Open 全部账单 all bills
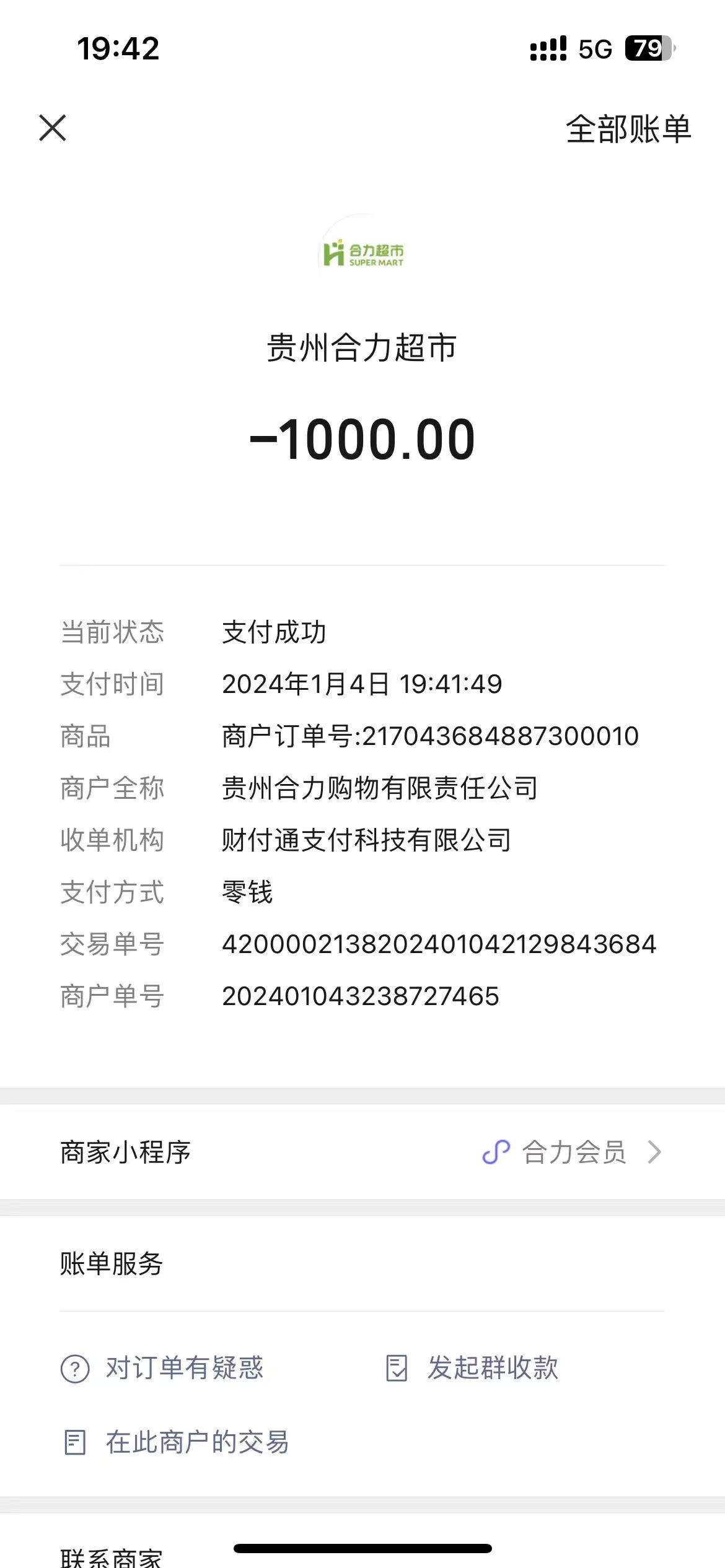 [628, 129]
